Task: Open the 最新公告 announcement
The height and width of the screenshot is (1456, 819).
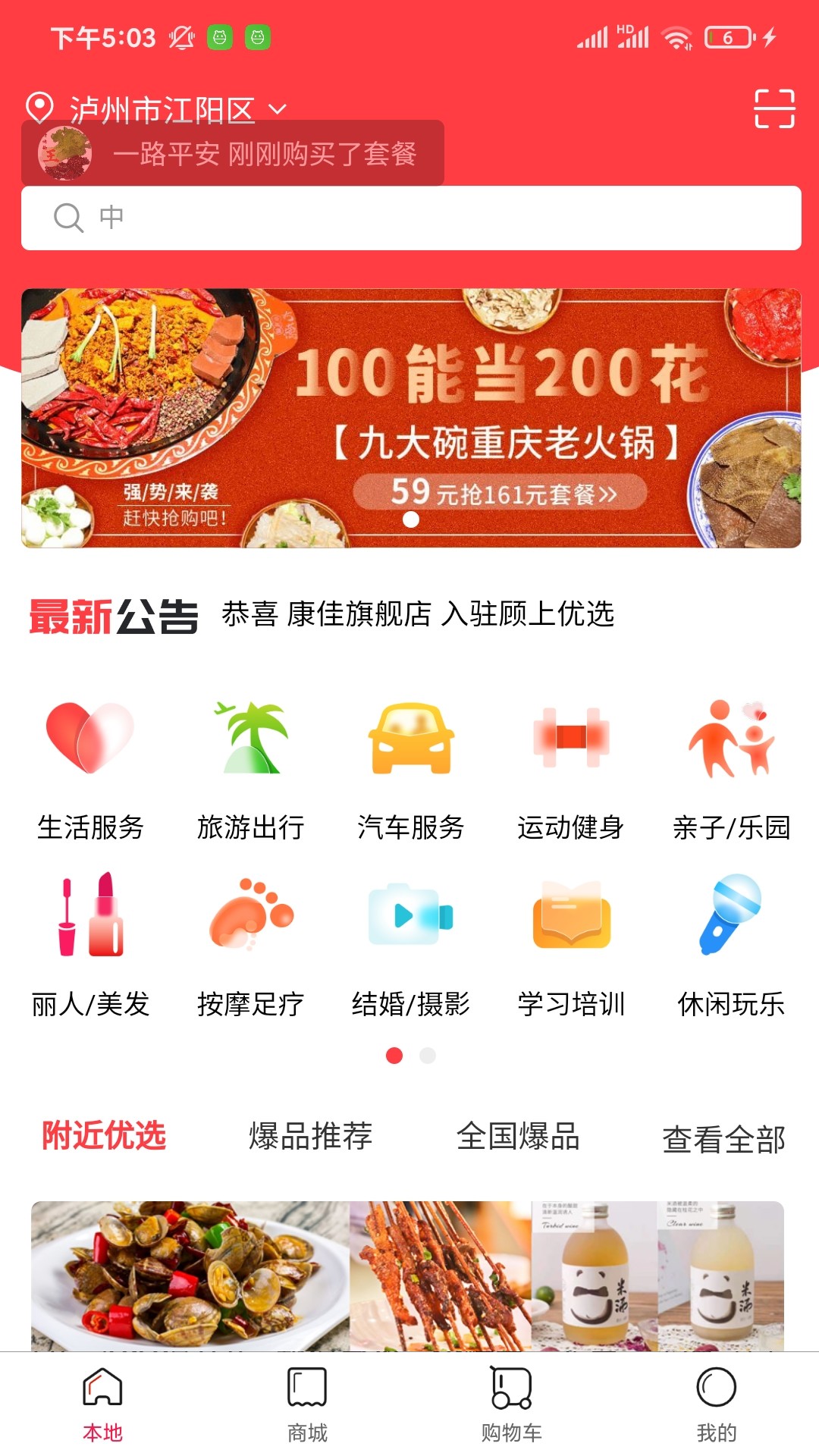Action: (x=417, y=614)
